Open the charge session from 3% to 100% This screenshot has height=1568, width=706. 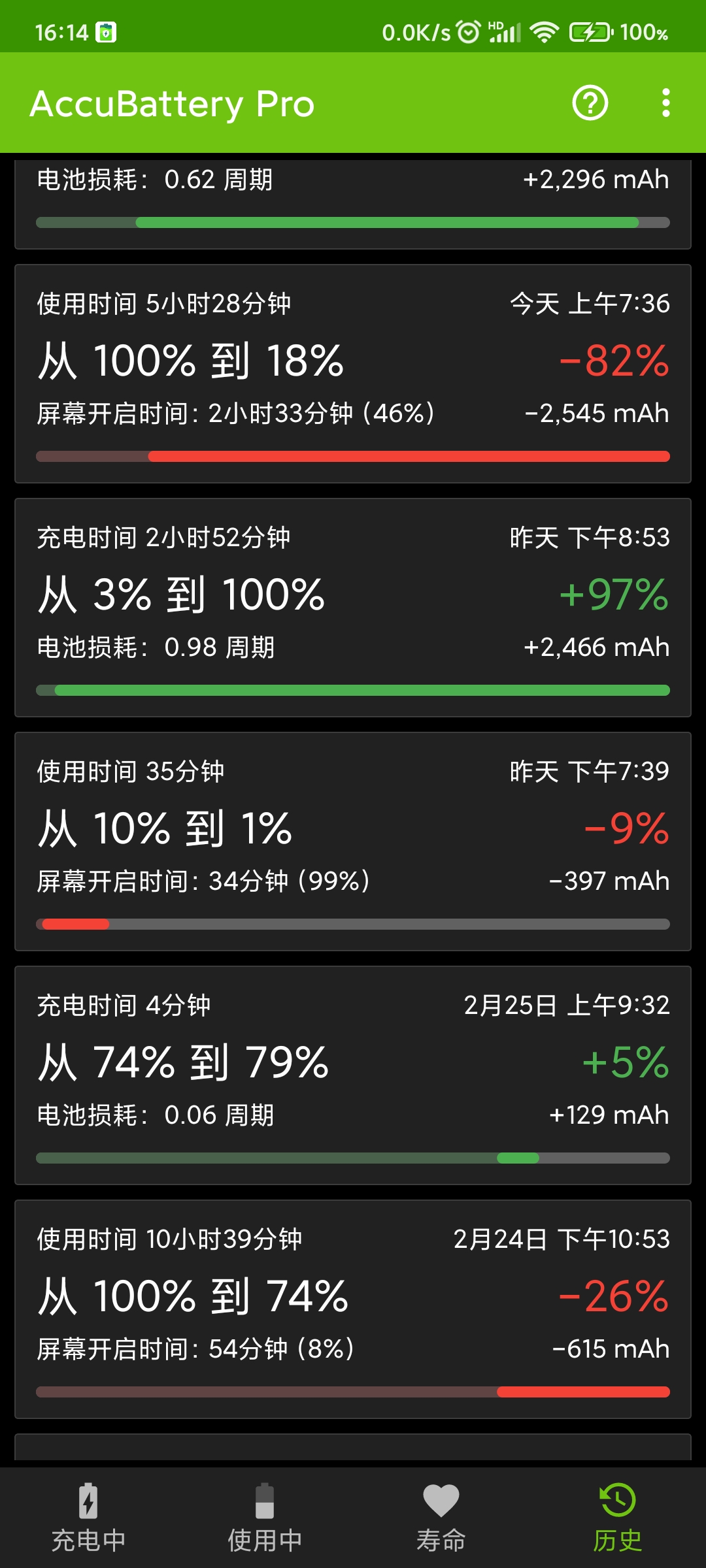tap(353, 608)
